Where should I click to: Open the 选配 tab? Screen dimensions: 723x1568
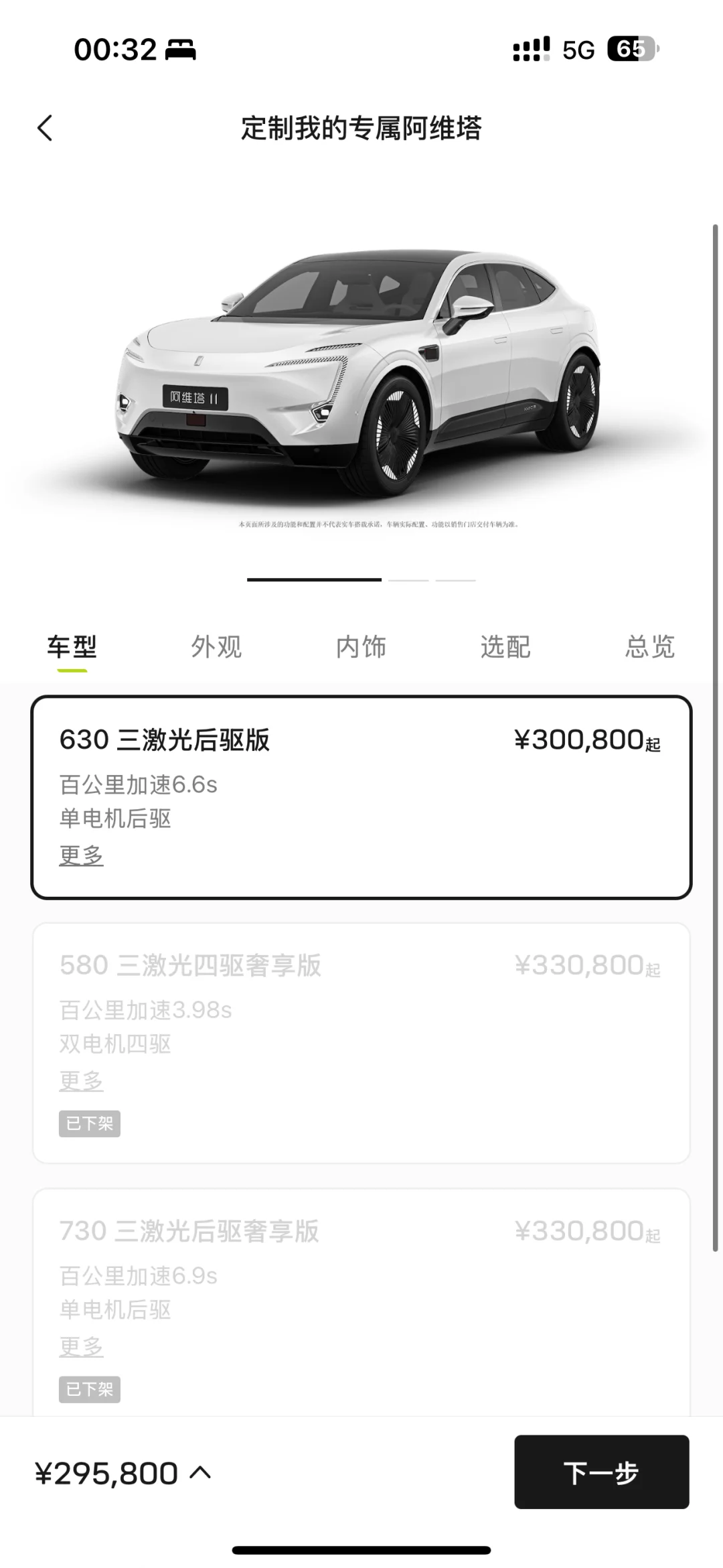(x=505, y=646)
